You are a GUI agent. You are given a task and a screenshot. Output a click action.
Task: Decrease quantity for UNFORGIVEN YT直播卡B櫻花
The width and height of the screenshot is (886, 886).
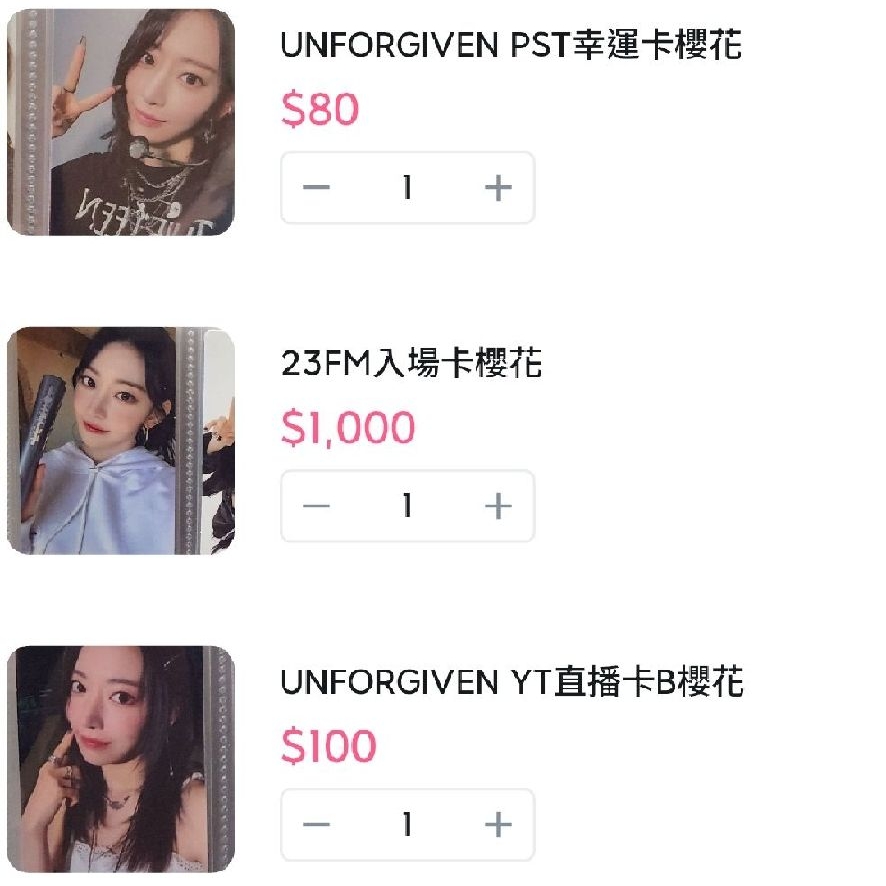(x=316, y=825)
